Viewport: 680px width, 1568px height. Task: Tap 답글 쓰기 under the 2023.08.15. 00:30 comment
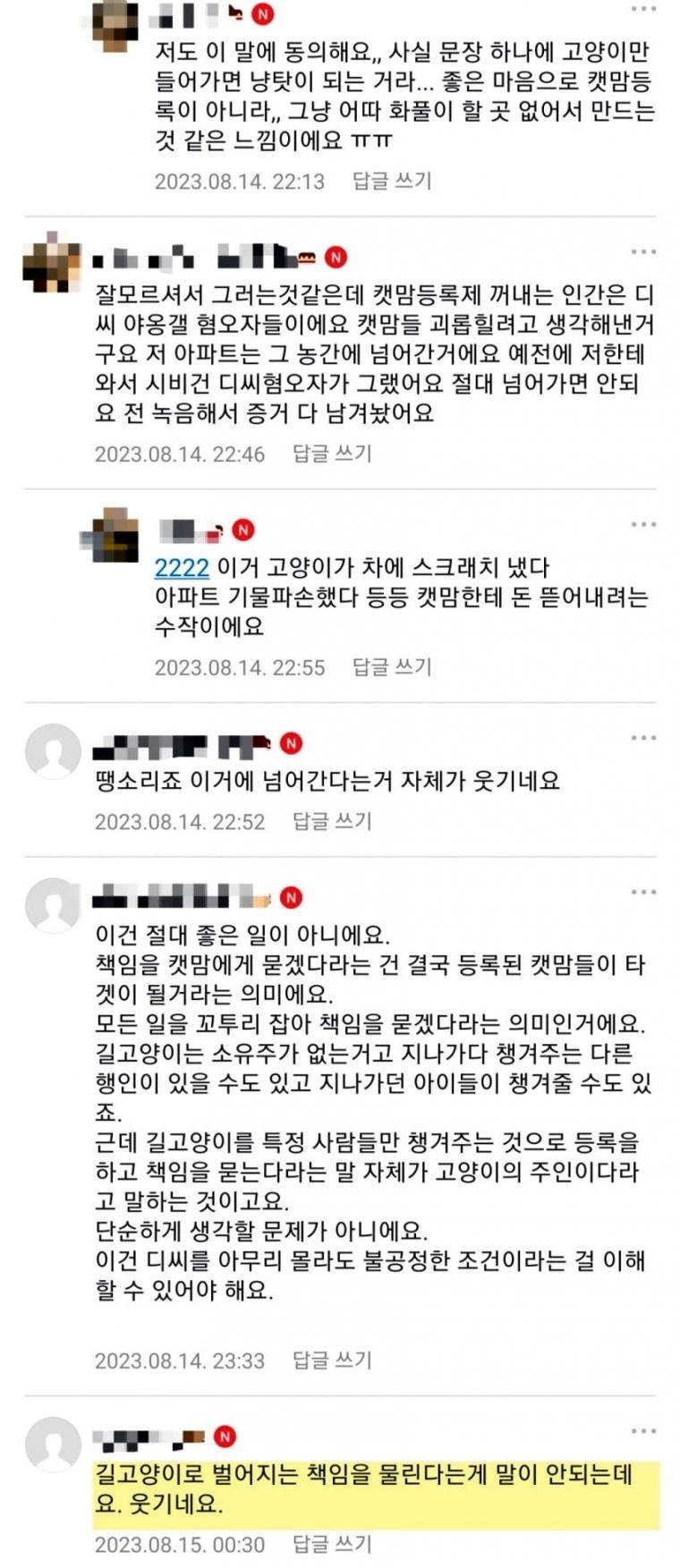[332, 1544]
